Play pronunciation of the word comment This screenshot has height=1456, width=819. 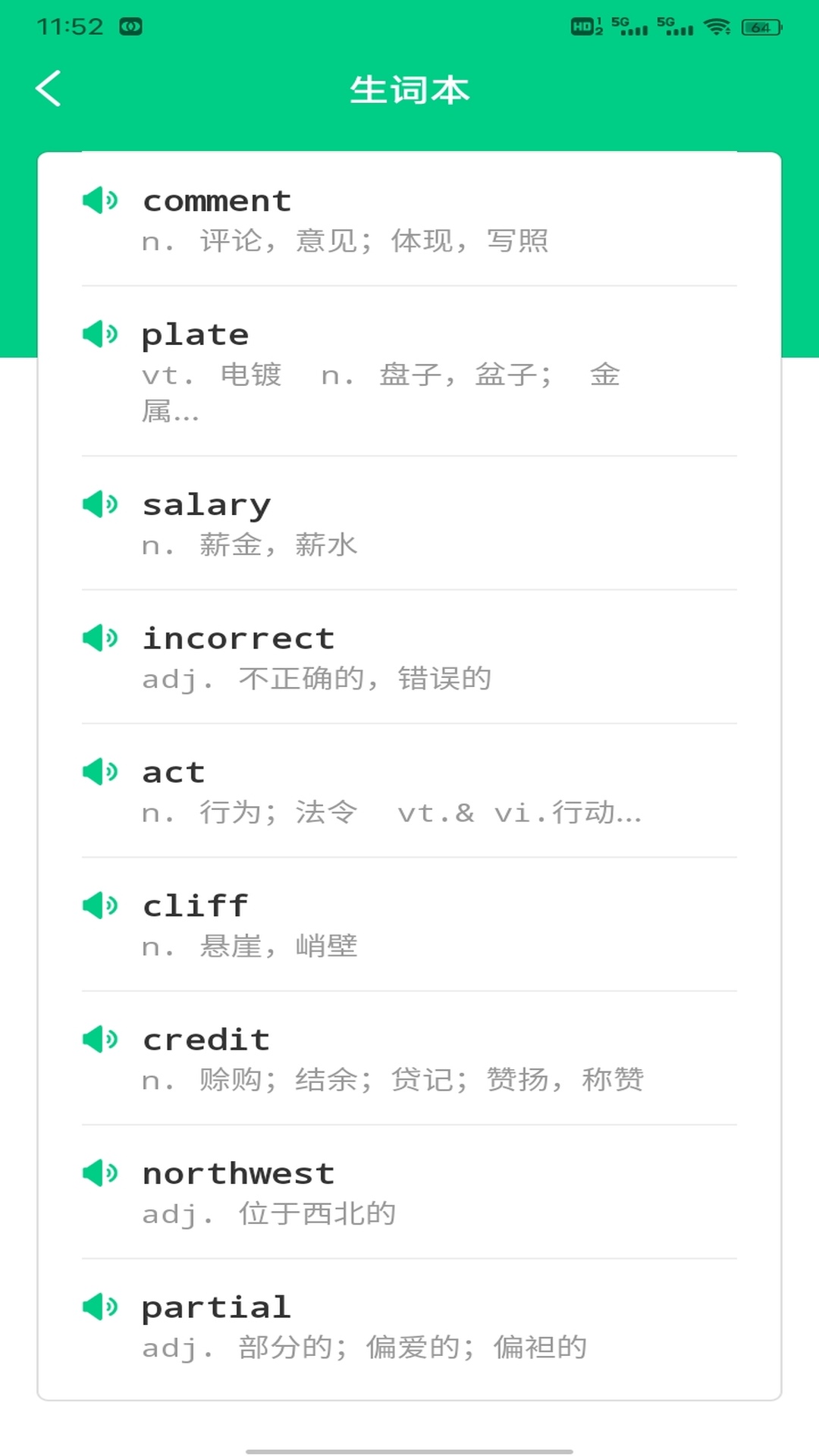100,201
